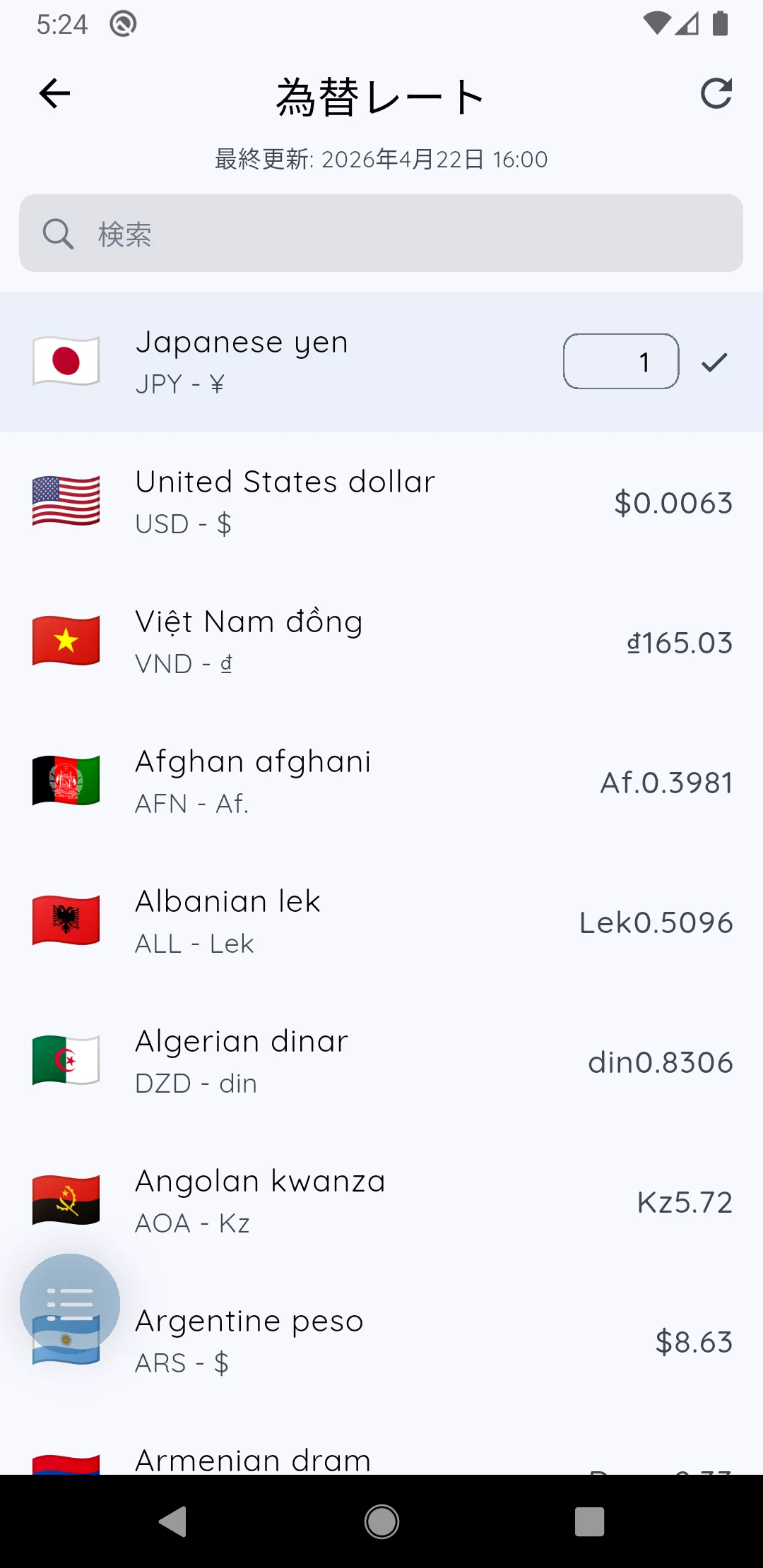Tap the system home button
Screen dimensions: 763x1568
click(381, 1521)
